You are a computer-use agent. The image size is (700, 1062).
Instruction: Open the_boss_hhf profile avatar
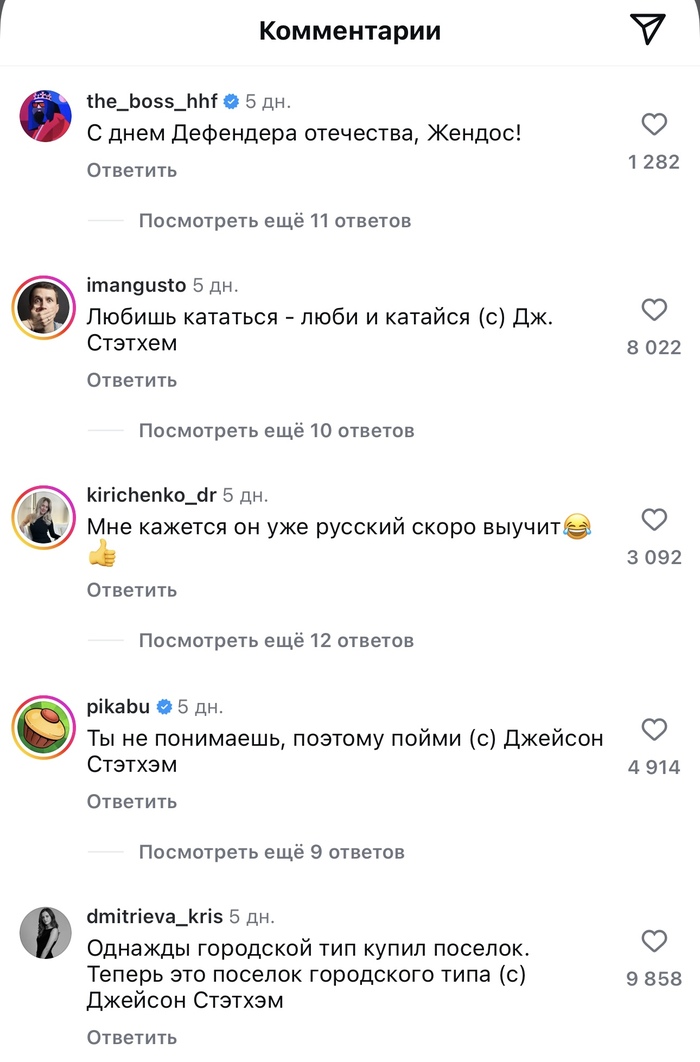click(x=45, y=116)
